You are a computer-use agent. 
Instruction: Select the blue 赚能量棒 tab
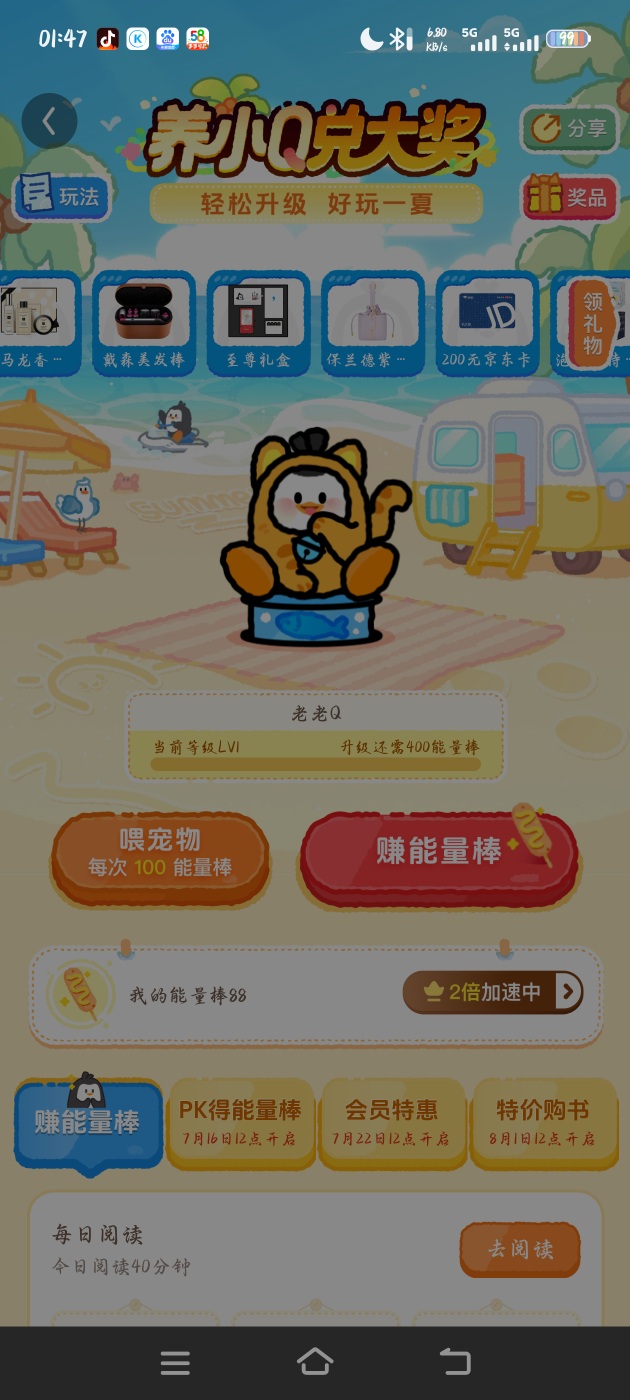[x=88, y=1123]
